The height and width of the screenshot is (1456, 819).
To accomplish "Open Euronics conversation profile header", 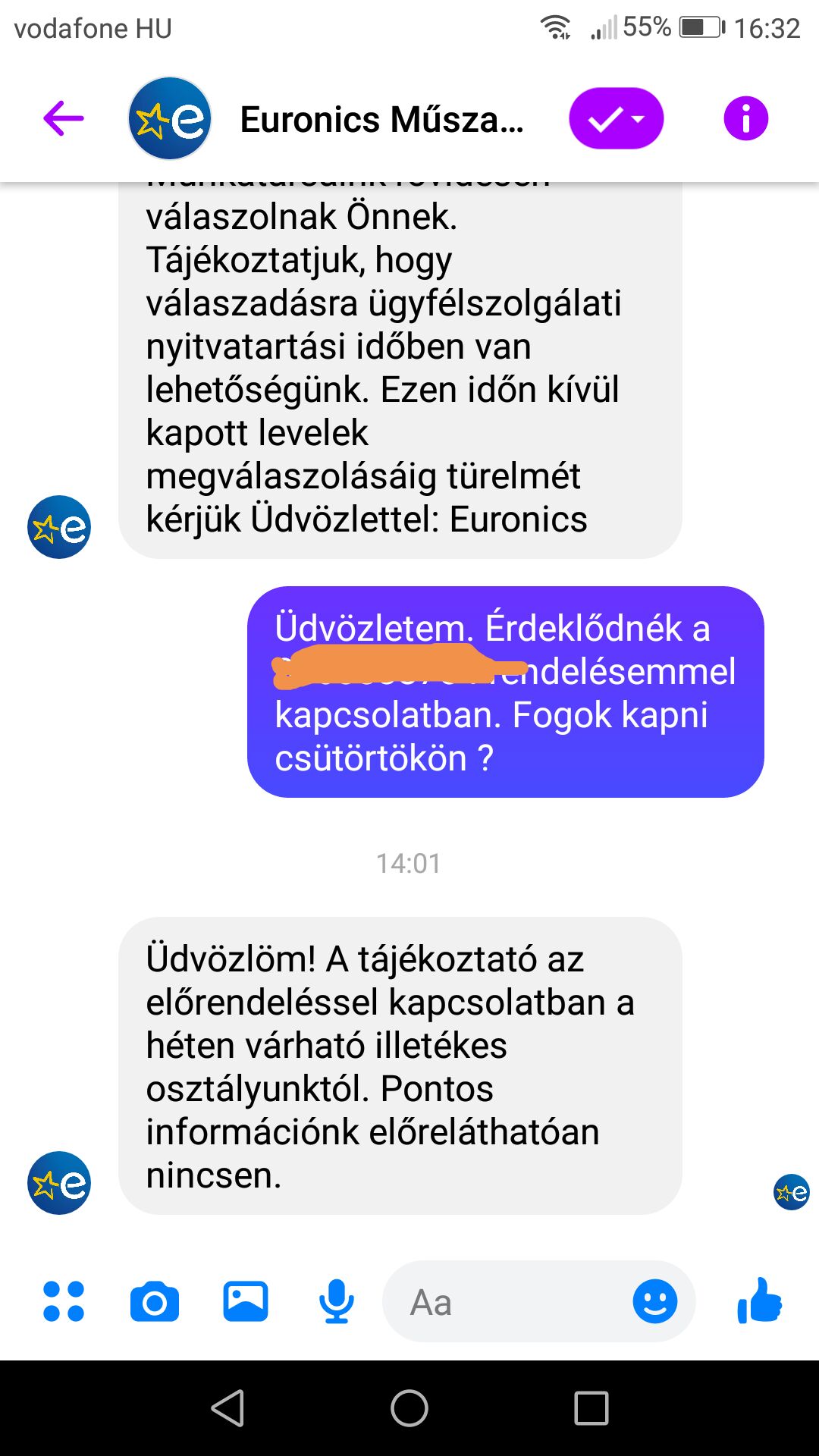I will click(328, 119).
